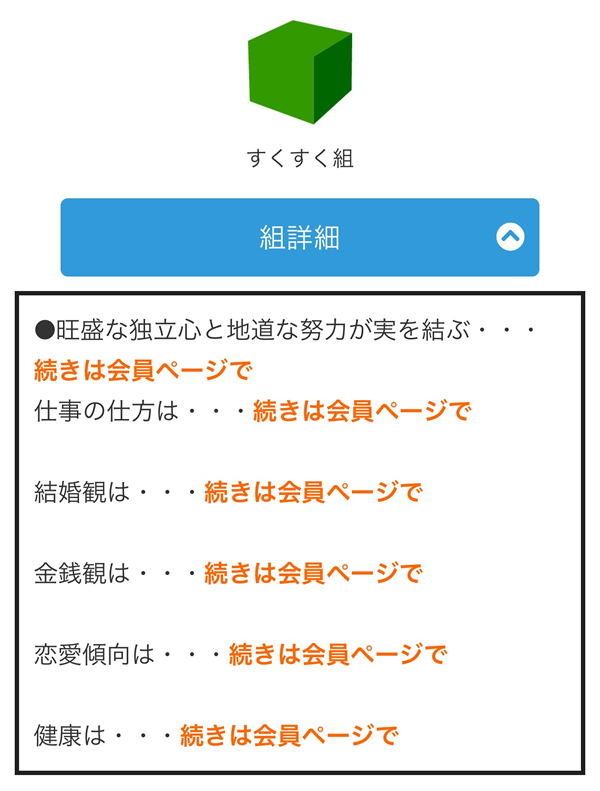The height and width of the screenshot is (791, 600).
Task: Open 続きは会員ページで link after 結婚観は
Action: tap(312, 492)
